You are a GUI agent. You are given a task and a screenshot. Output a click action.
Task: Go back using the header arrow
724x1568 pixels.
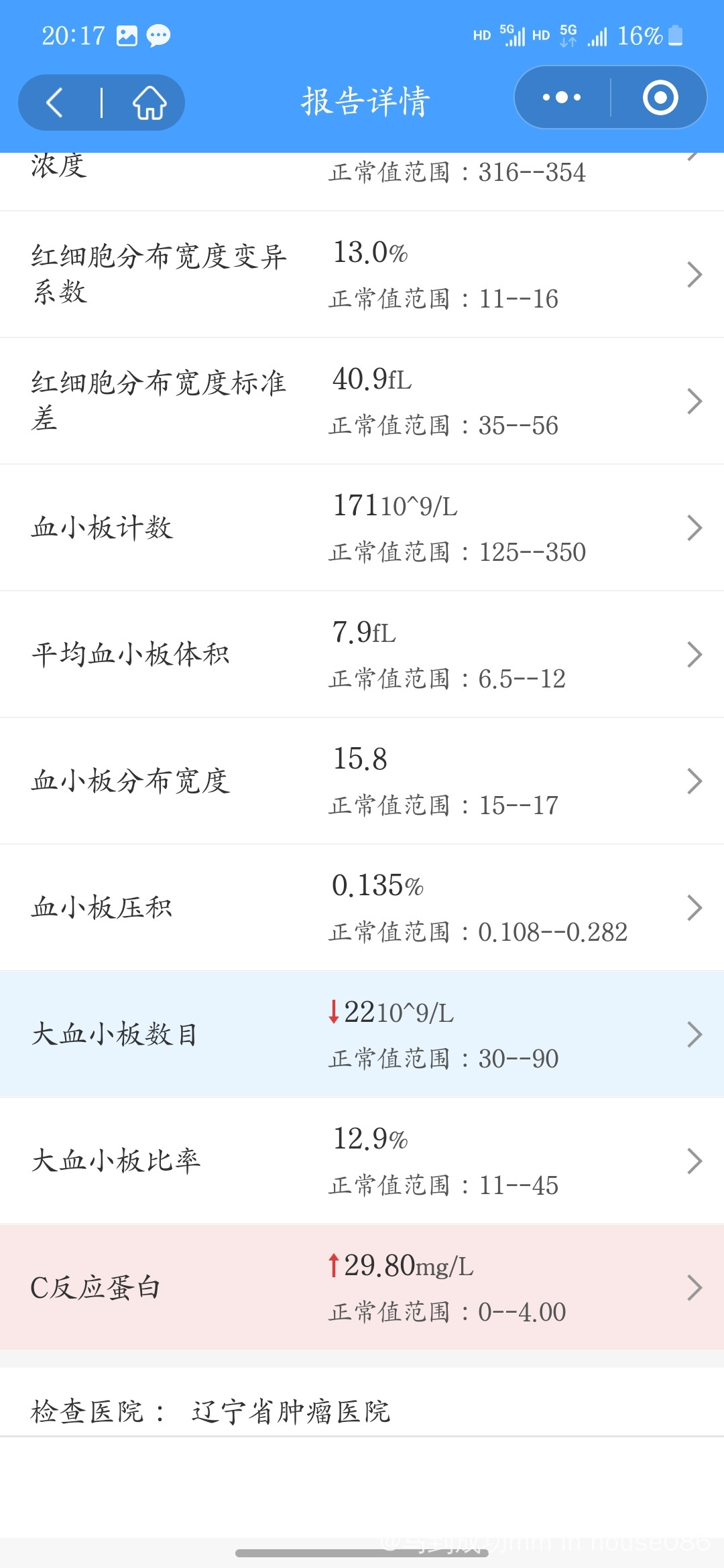[x=55, y=103]
